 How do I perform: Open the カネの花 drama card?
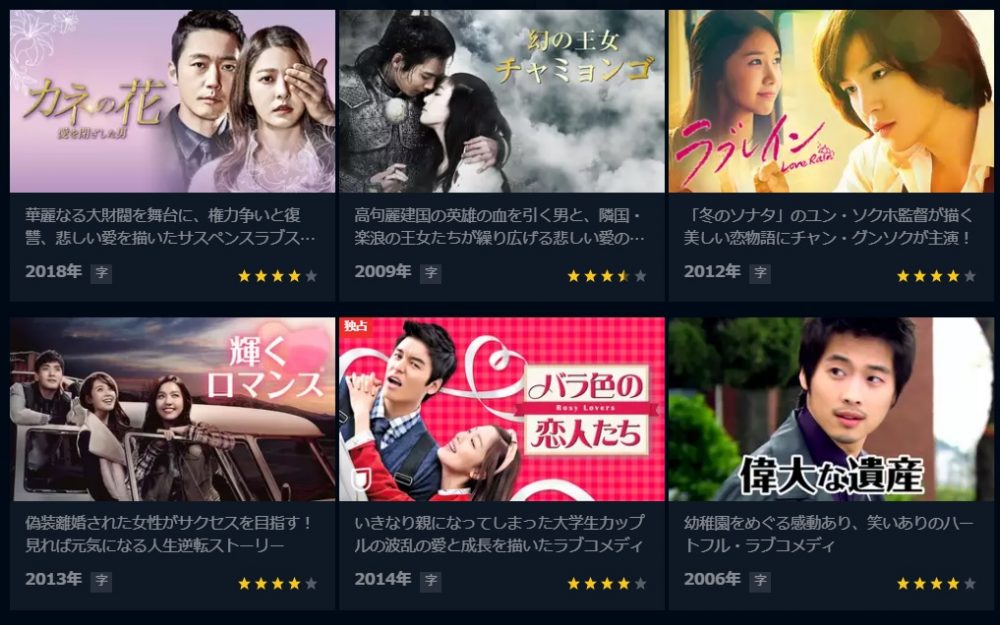(x=172, y=102)
